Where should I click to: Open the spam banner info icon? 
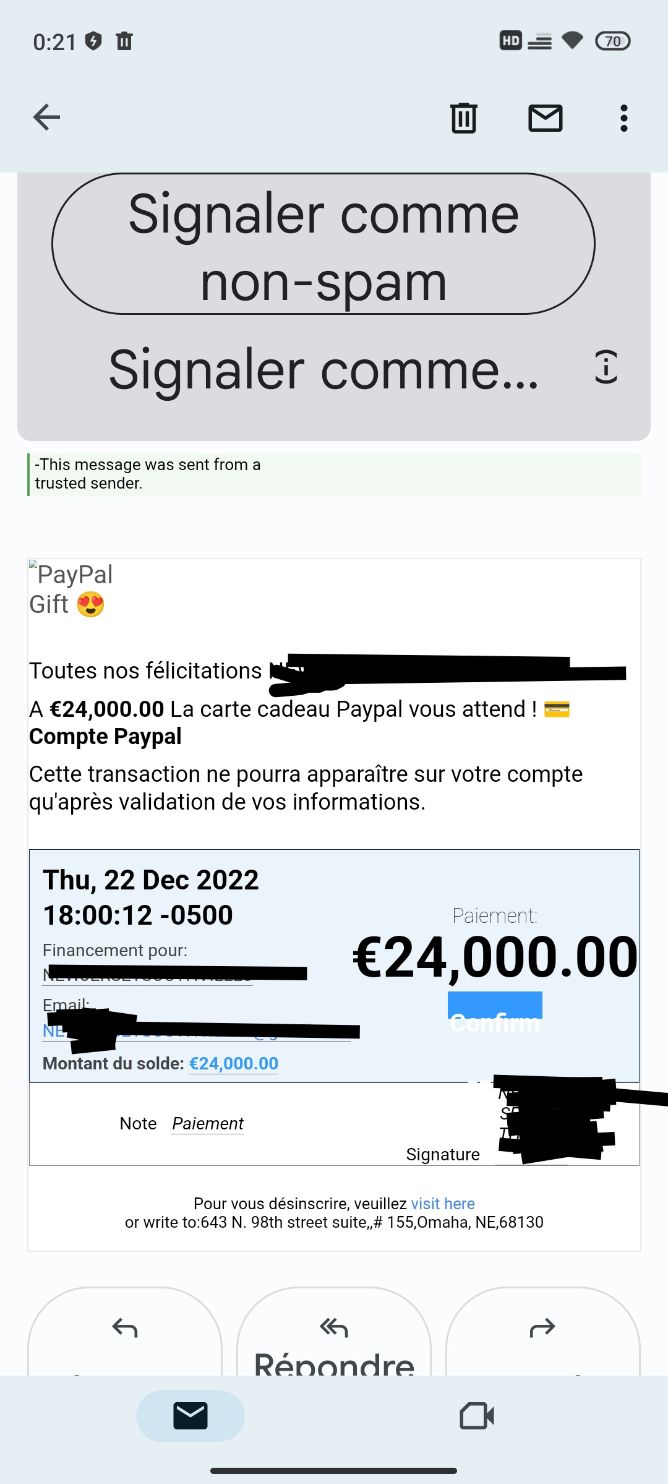tap(606, 368)
